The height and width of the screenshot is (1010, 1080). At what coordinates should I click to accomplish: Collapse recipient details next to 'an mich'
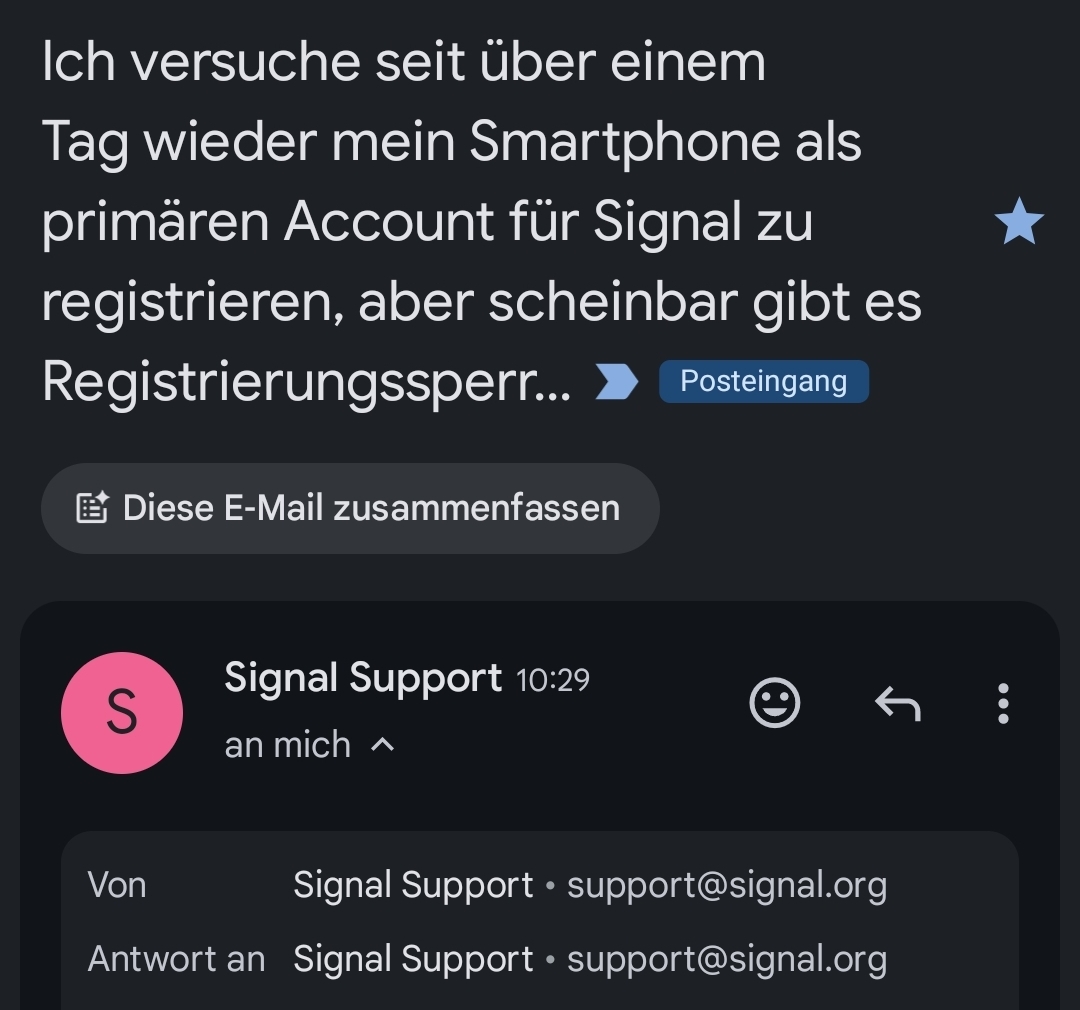[x=383, y=745]
